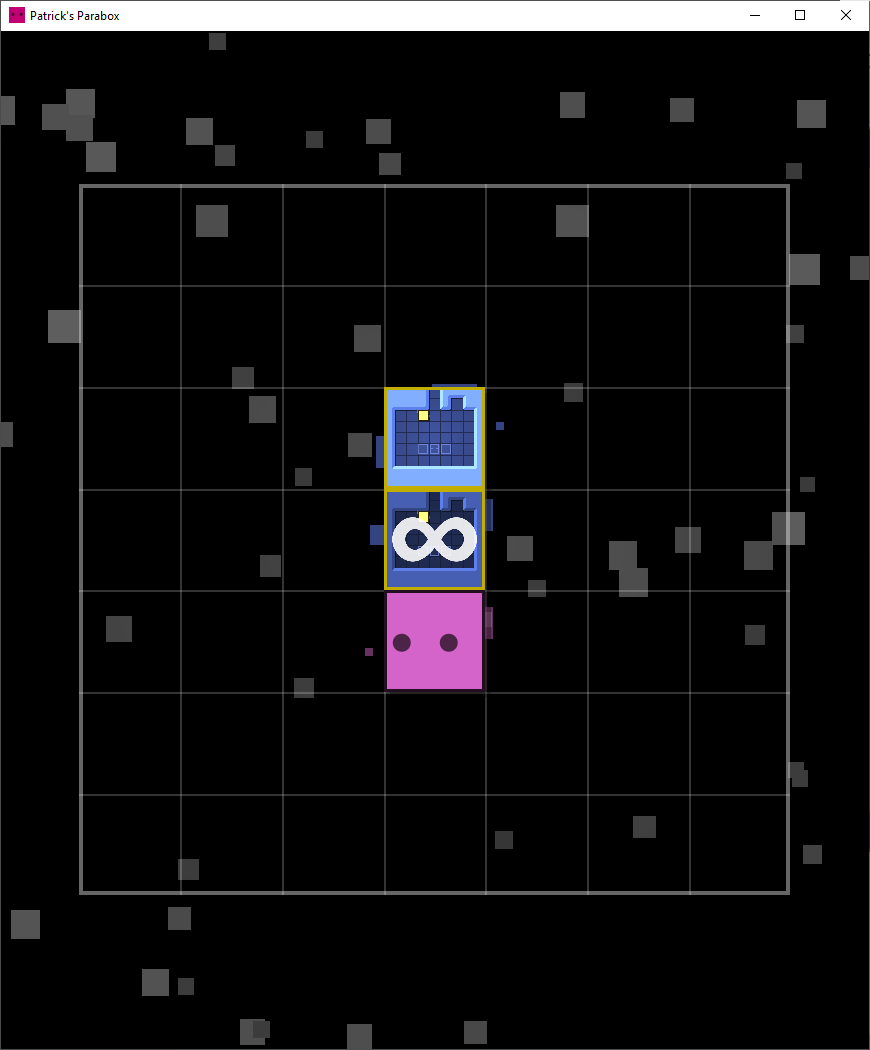Image resolution: width=870 pixels, height=1050 pixels.
Task: Minimize the Patrick's Parabox window
Action: pos(755,15)
